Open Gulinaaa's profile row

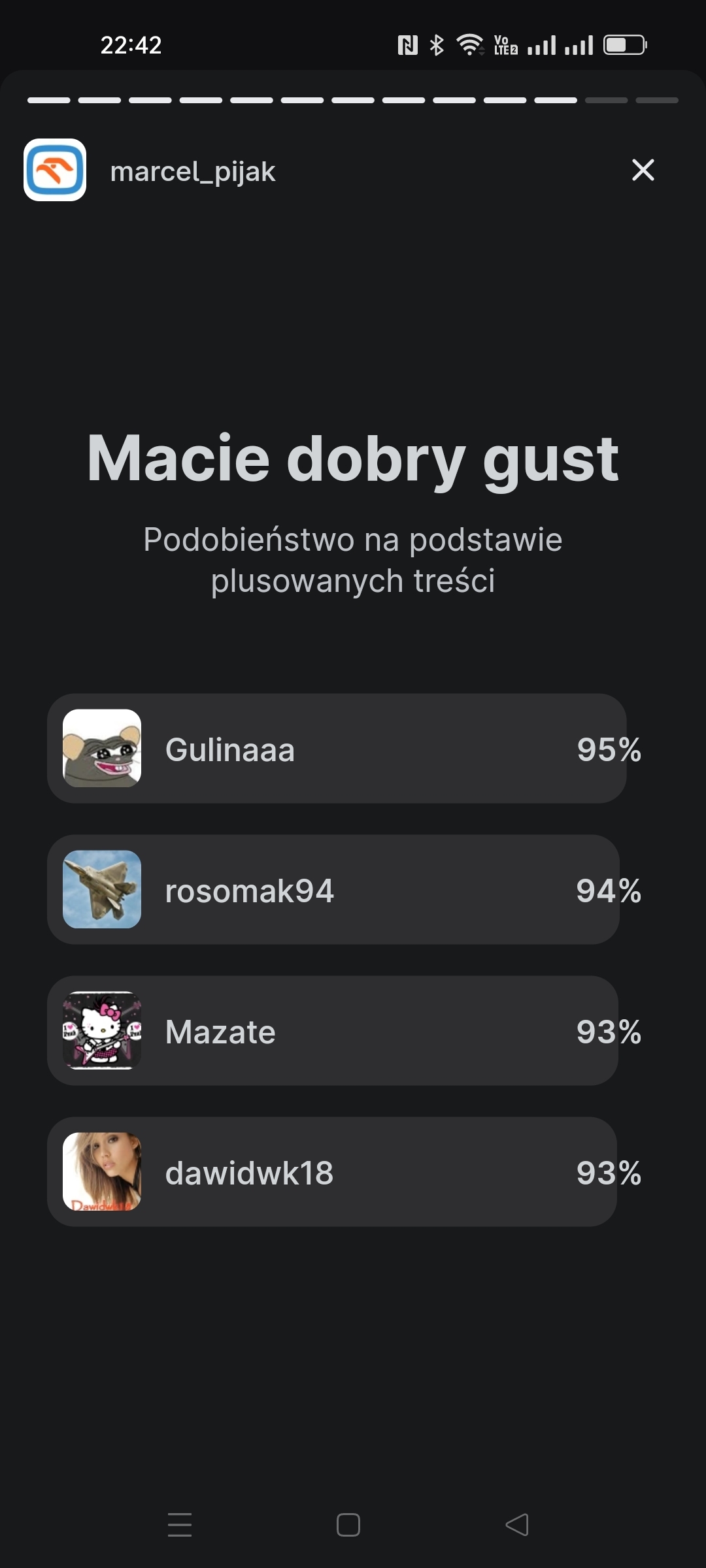click(337, 749)
